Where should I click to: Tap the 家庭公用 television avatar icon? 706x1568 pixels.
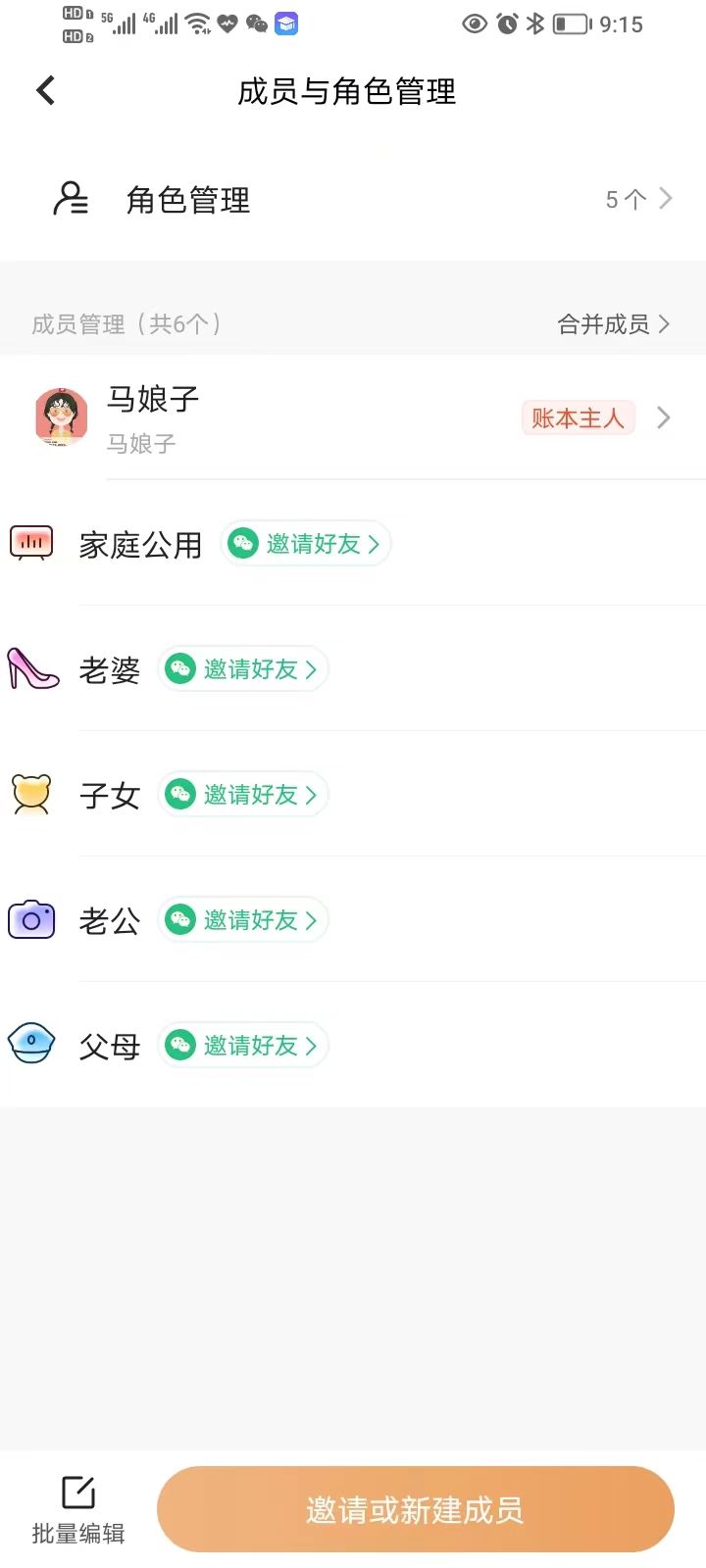click(31, 542)
